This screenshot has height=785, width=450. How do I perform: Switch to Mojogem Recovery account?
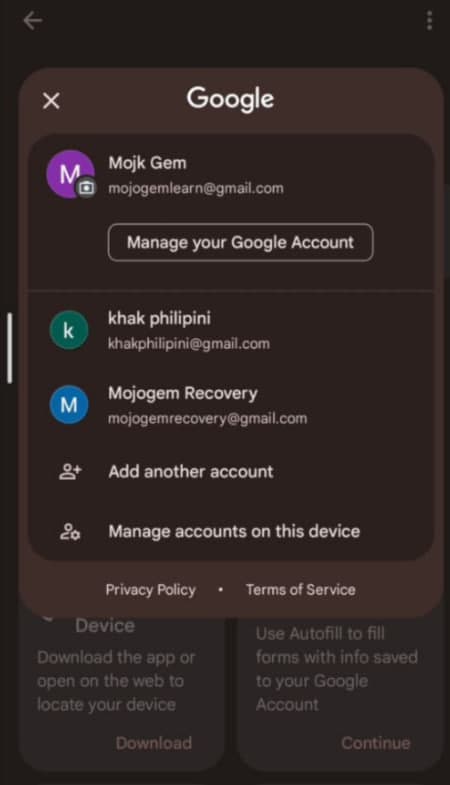231,405
